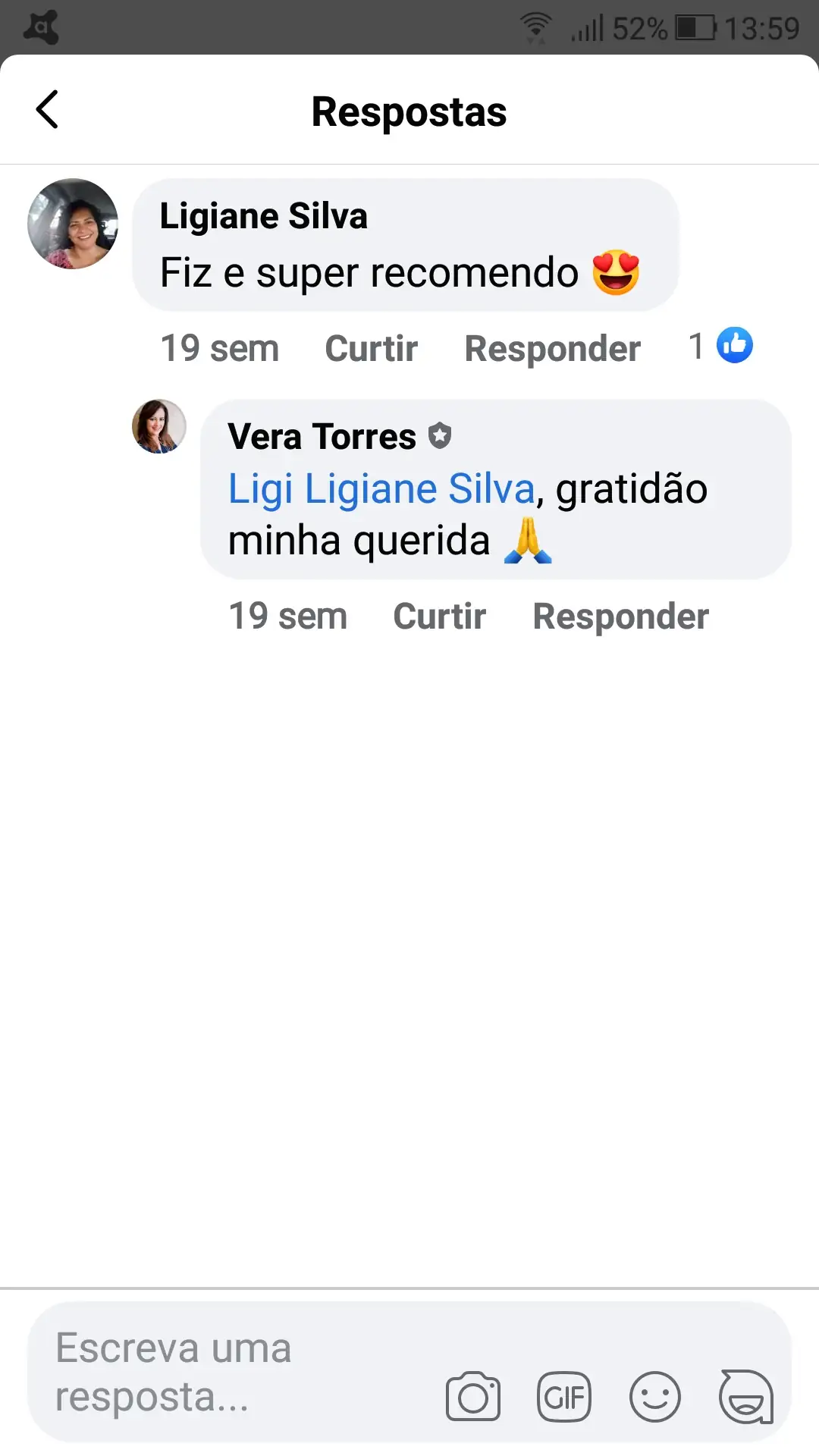Image resolution: width=819 pixels, height=1456 pixels.
Task: View who liked Ligiane Silva's comment
Action: tap(721, 346)
